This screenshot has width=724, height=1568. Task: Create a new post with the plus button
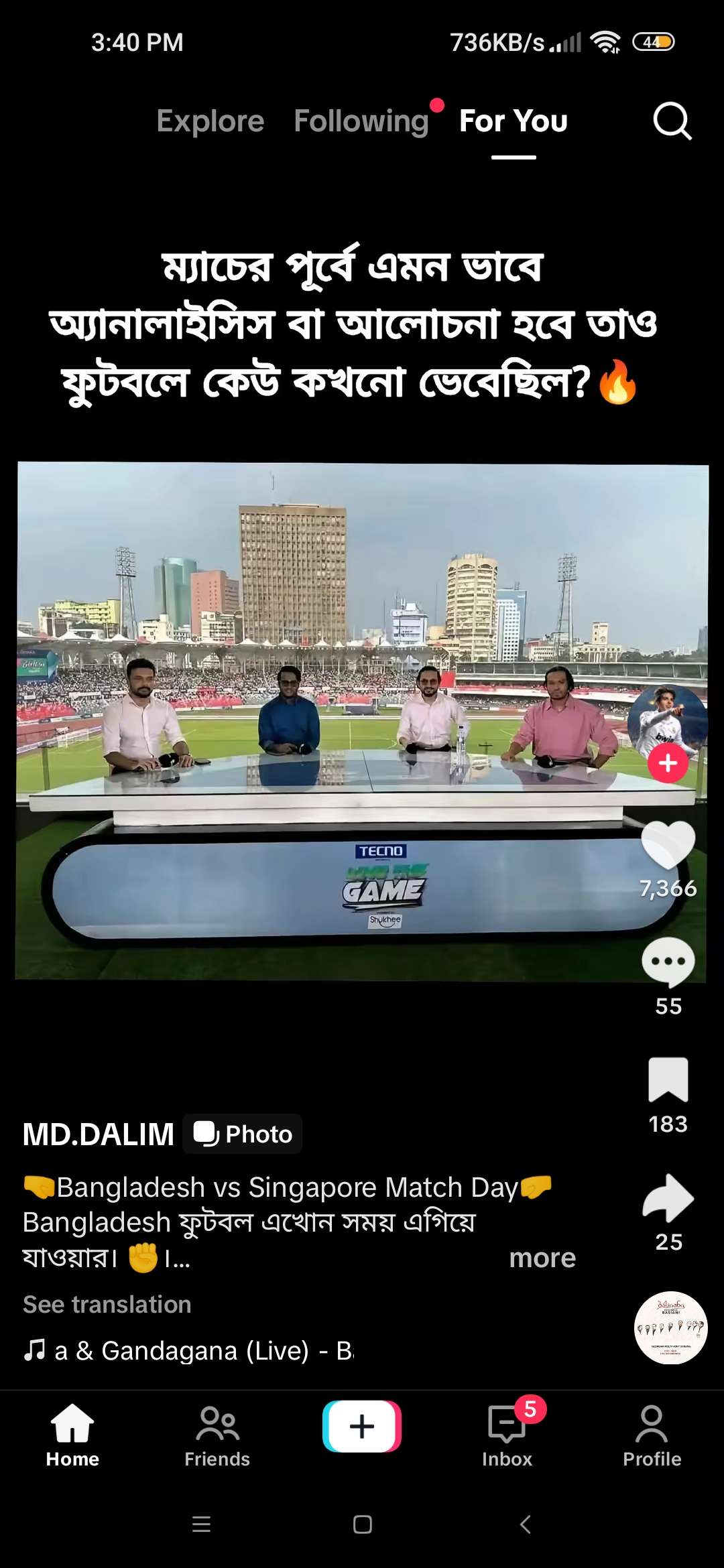pos(362,1426)
